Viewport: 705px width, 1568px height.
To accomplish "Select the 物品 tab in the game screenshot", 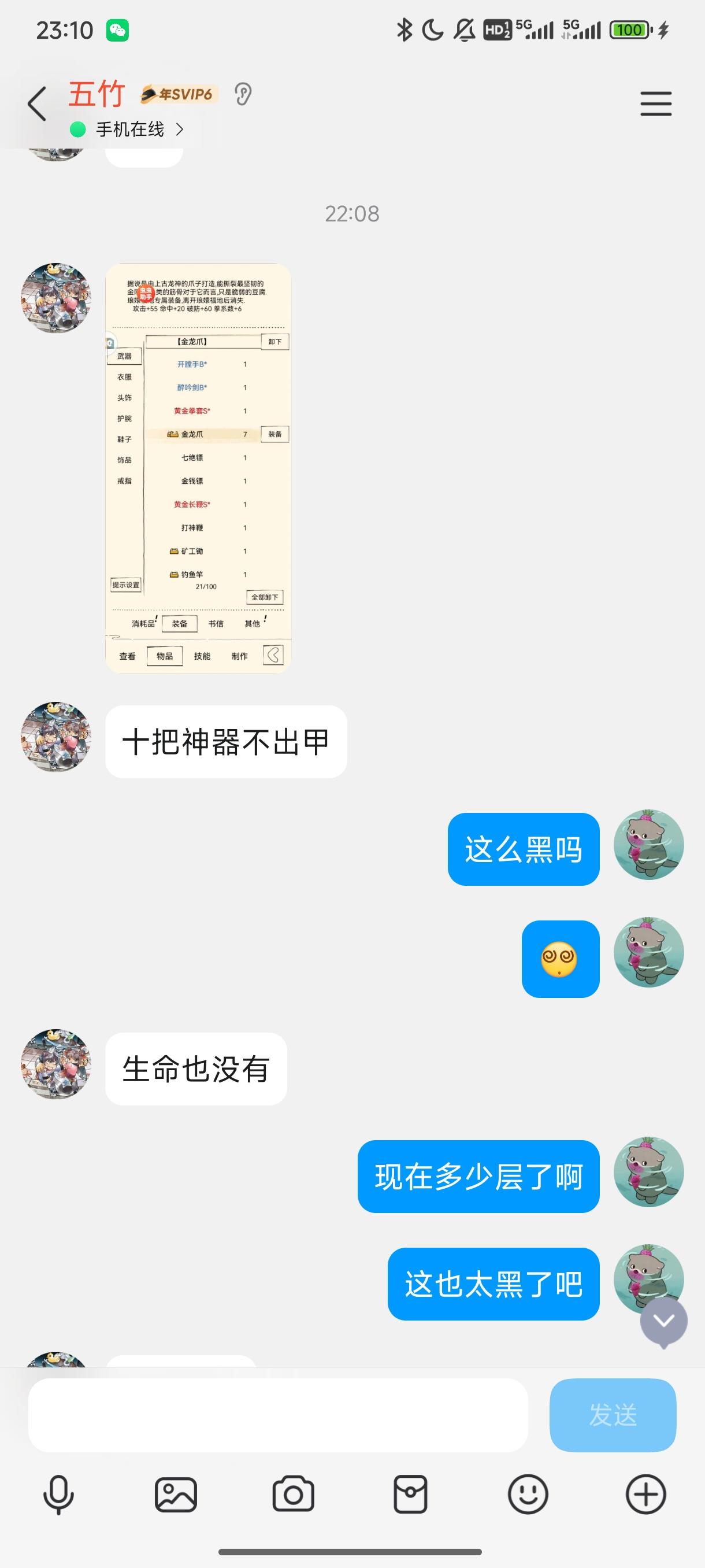I will point(164,656).
